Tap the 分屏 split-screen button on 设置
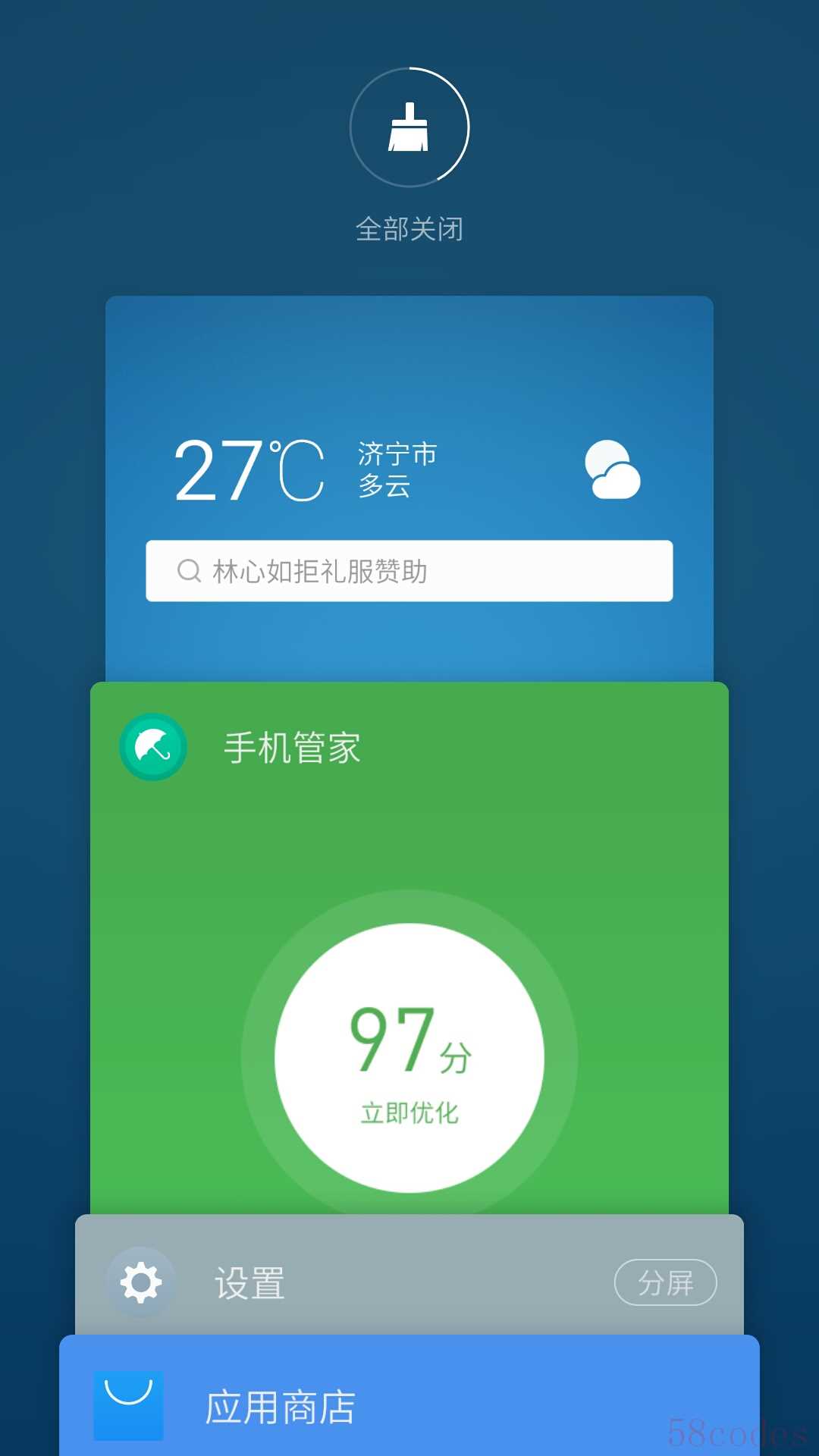 coord(665,1282)
